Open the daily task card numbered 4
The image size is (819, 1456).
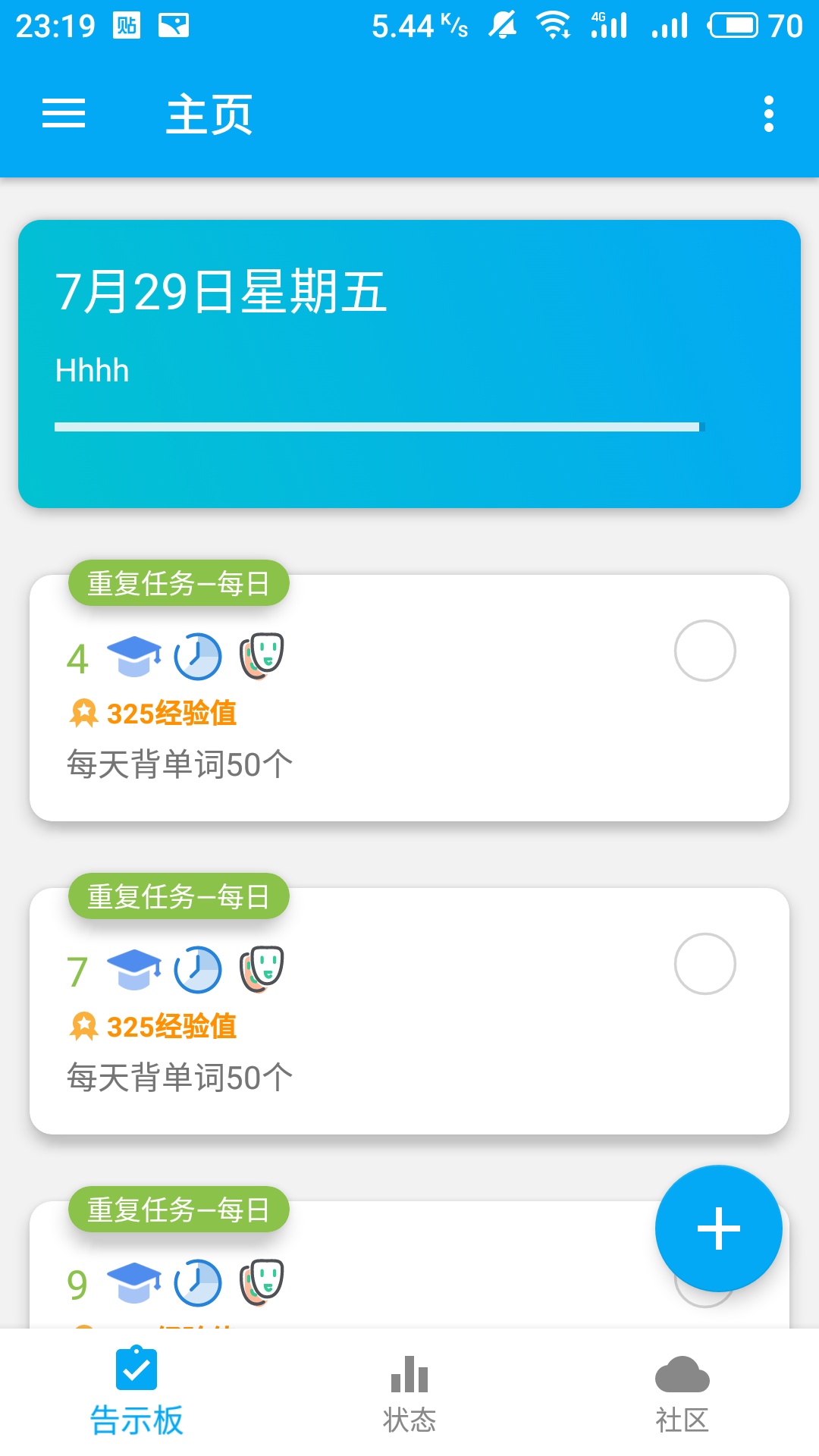point(409,698)
